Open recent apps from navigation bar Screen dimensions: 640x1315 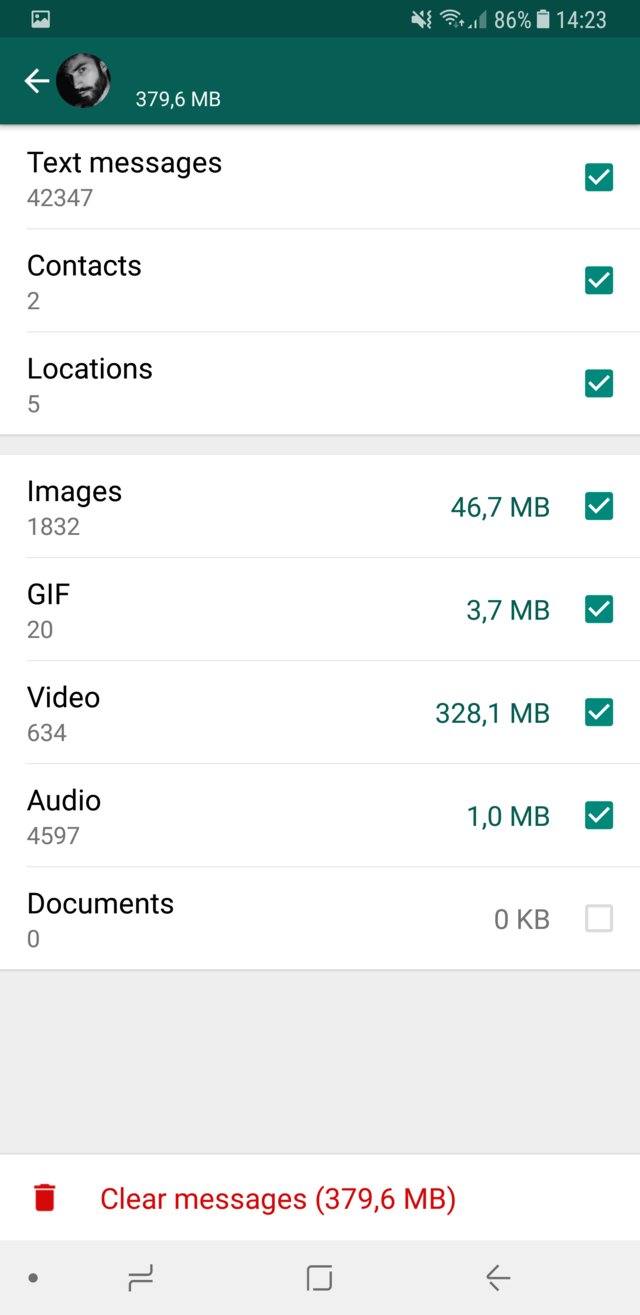(x=141, y=1278)
